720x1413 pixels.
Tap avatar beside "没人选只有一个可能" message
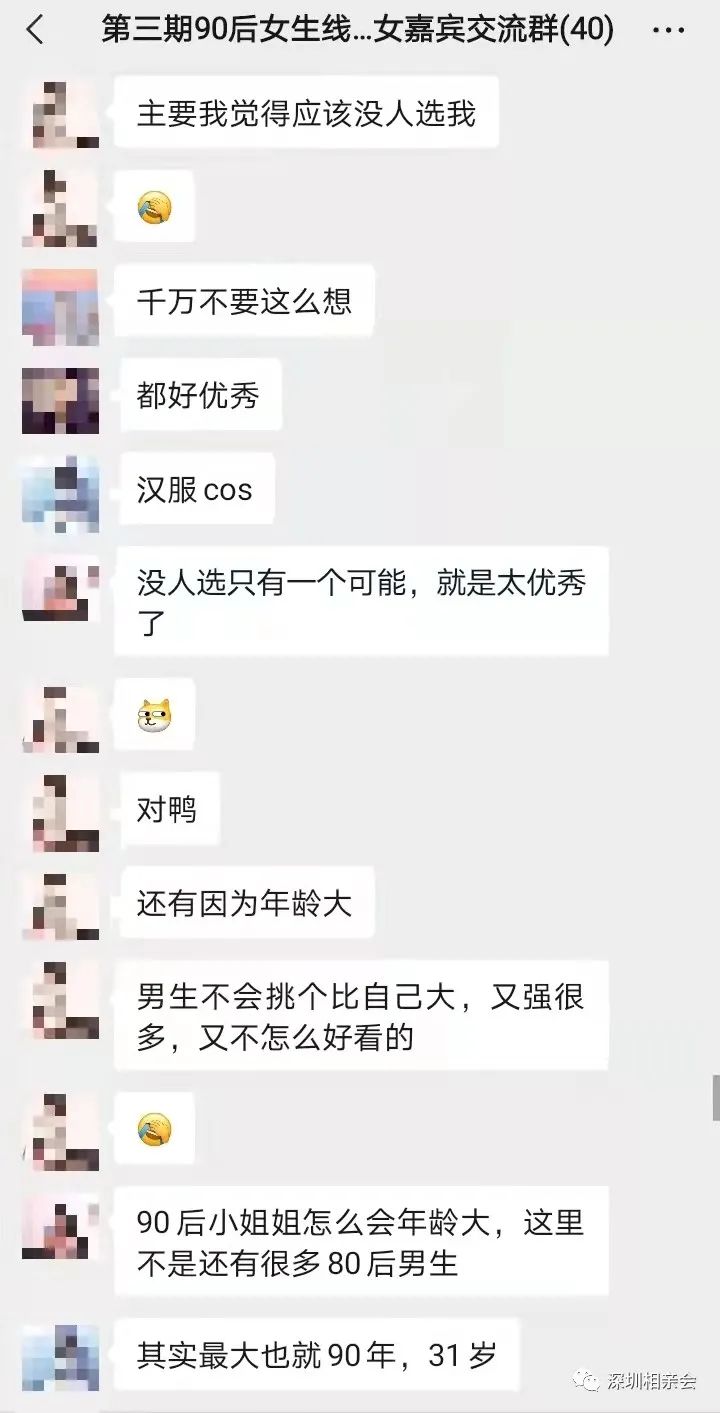coord(60,587)
